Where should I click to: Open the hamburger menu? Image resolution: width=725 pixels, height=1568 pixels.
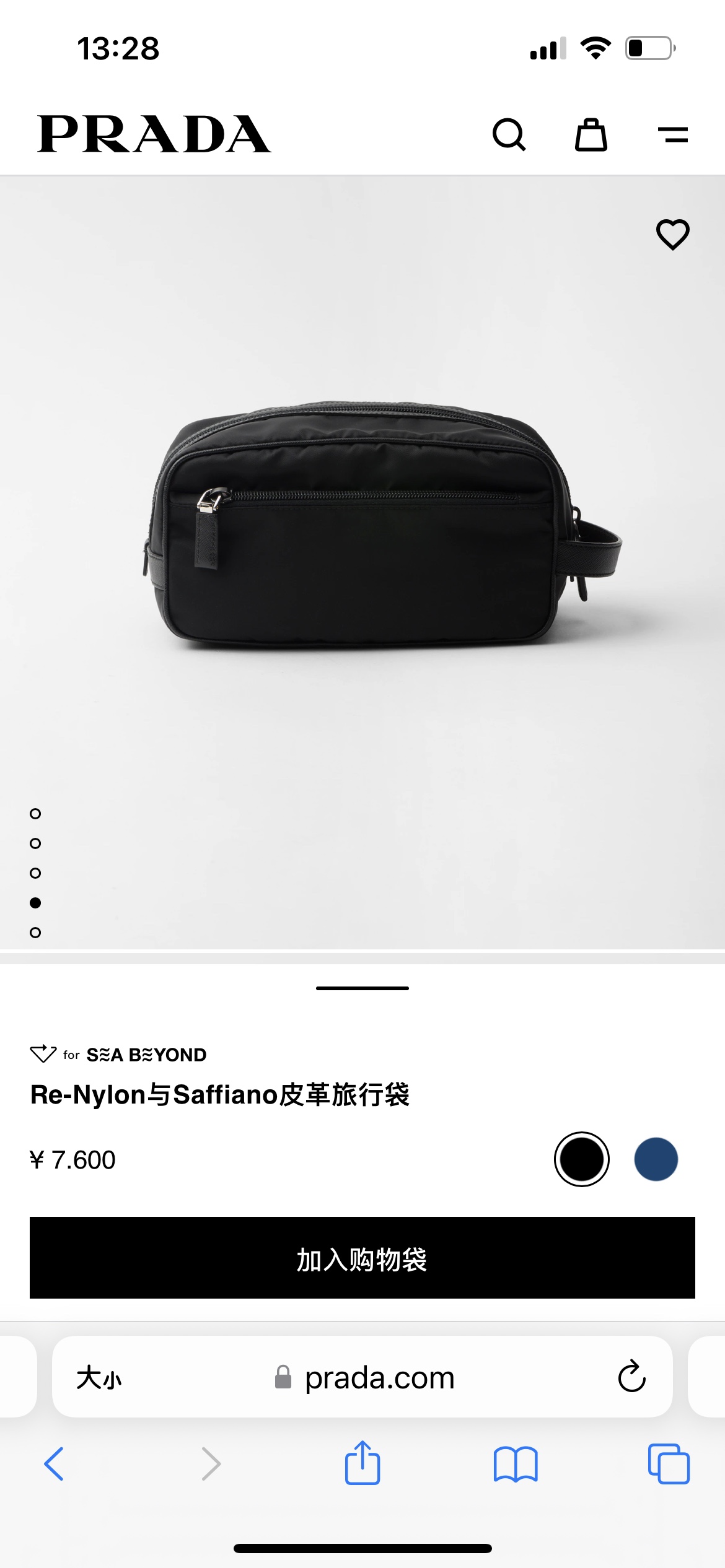click(673, 134)
